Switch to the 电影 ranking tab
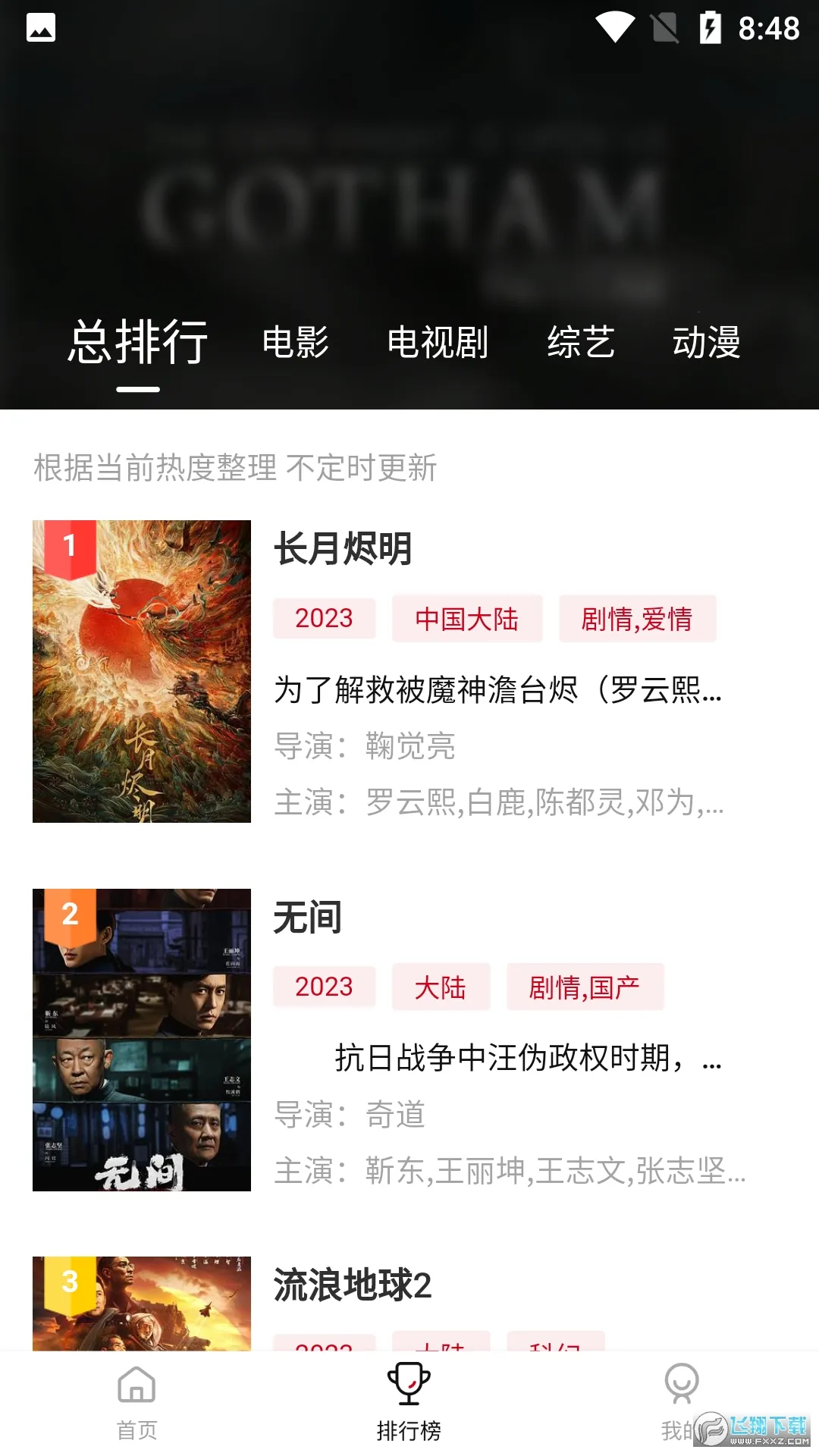Viewport: 819px width, 1456px height. (x=295, y=342)
